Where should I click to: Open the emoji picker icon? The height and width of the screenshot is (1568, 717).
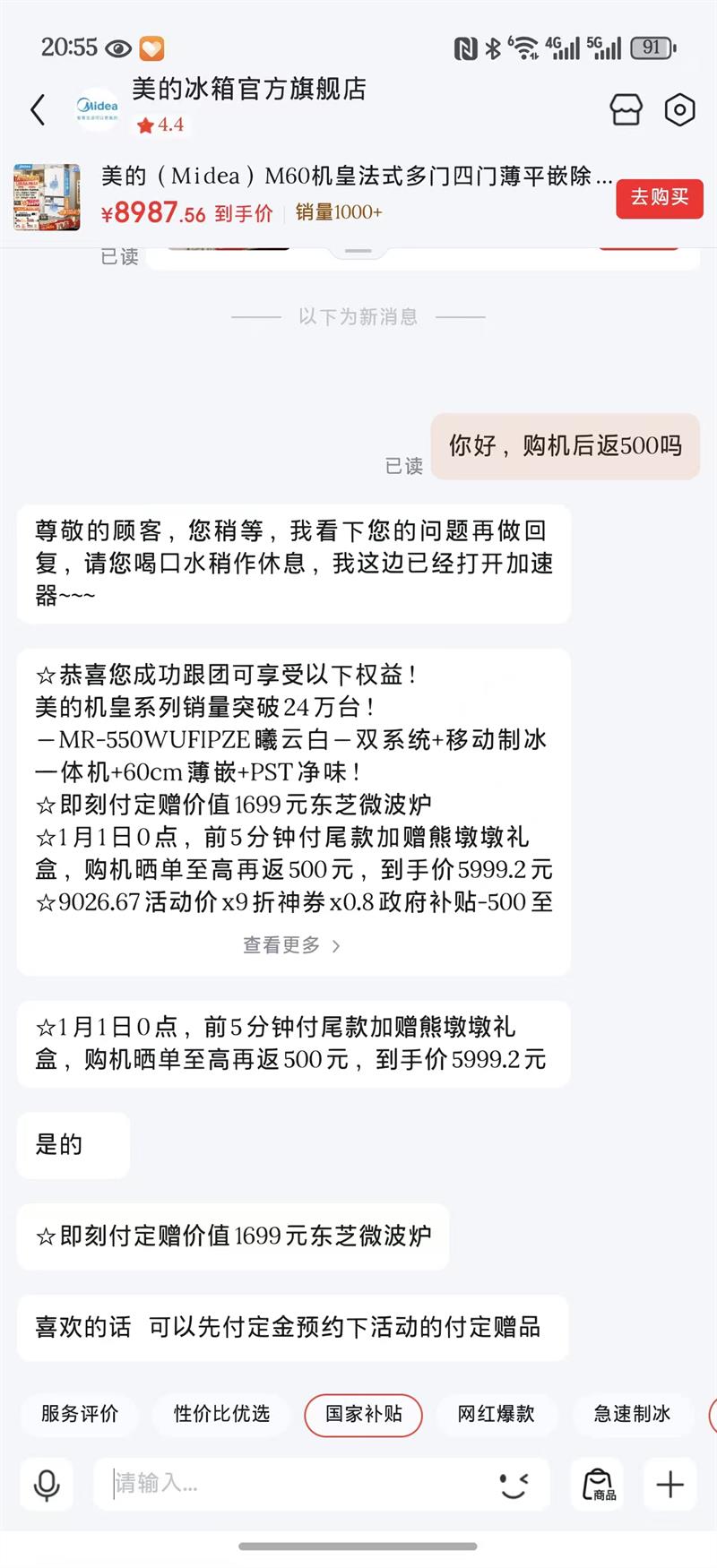tap(515, 1485)
